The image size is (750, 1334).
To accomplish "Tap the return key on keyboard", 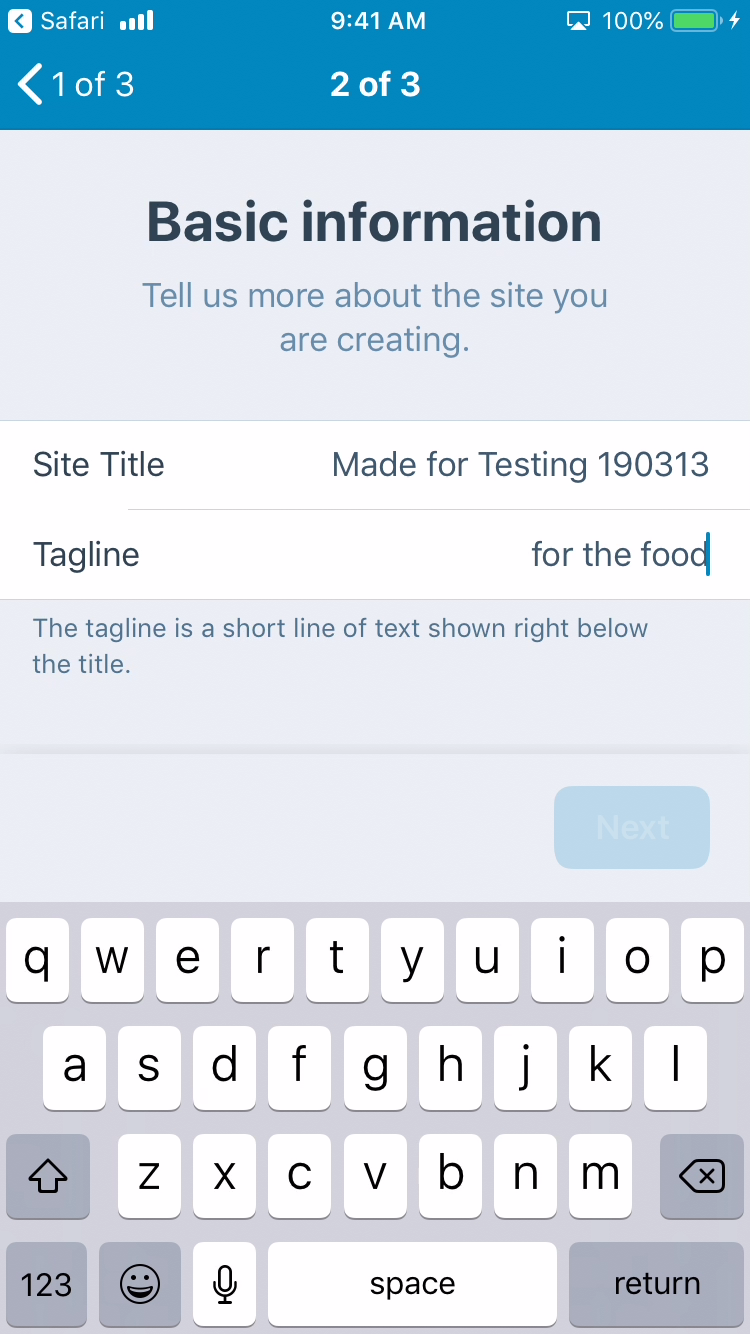I will click(656, 1284).
